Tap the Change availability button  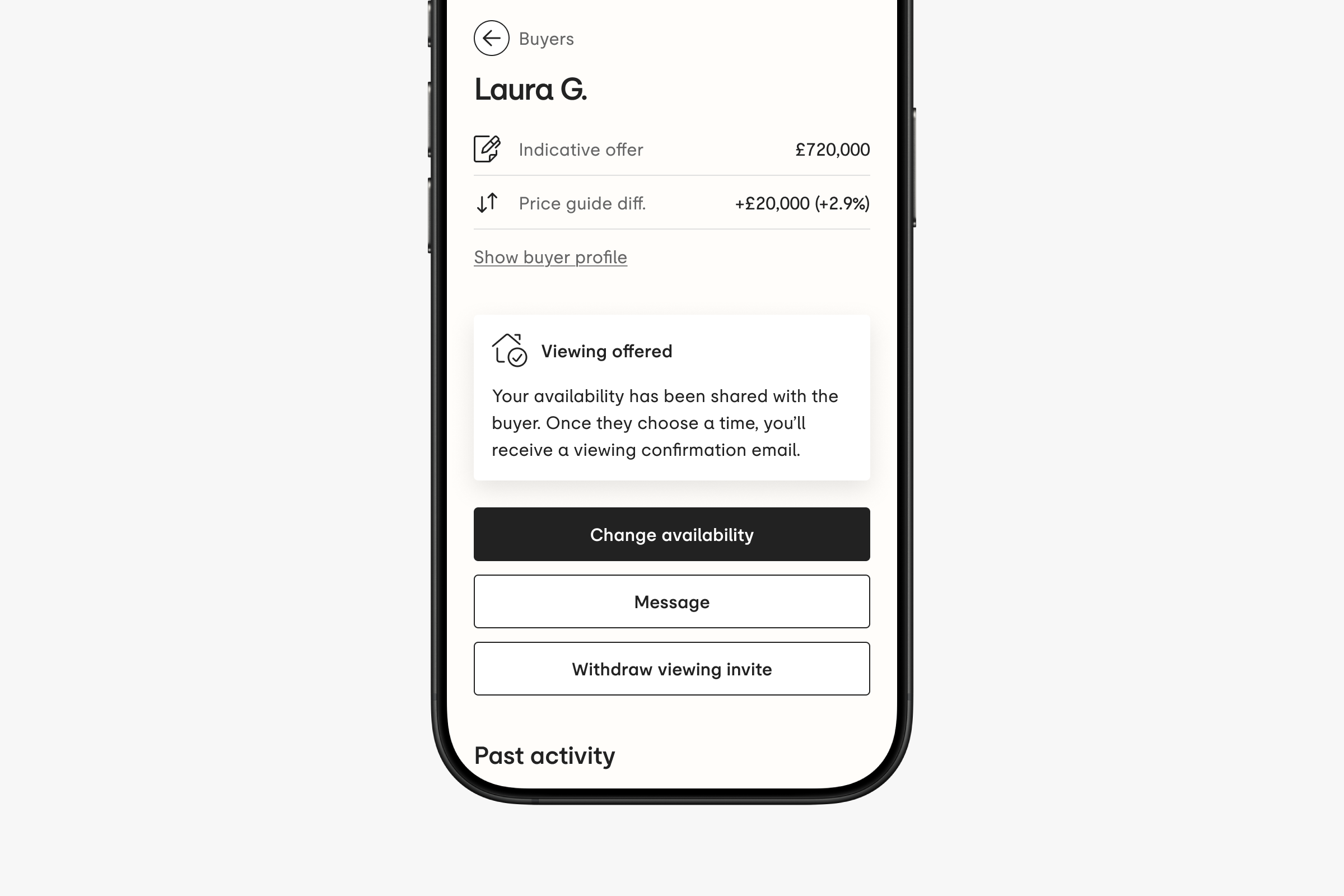coord(671,534)
